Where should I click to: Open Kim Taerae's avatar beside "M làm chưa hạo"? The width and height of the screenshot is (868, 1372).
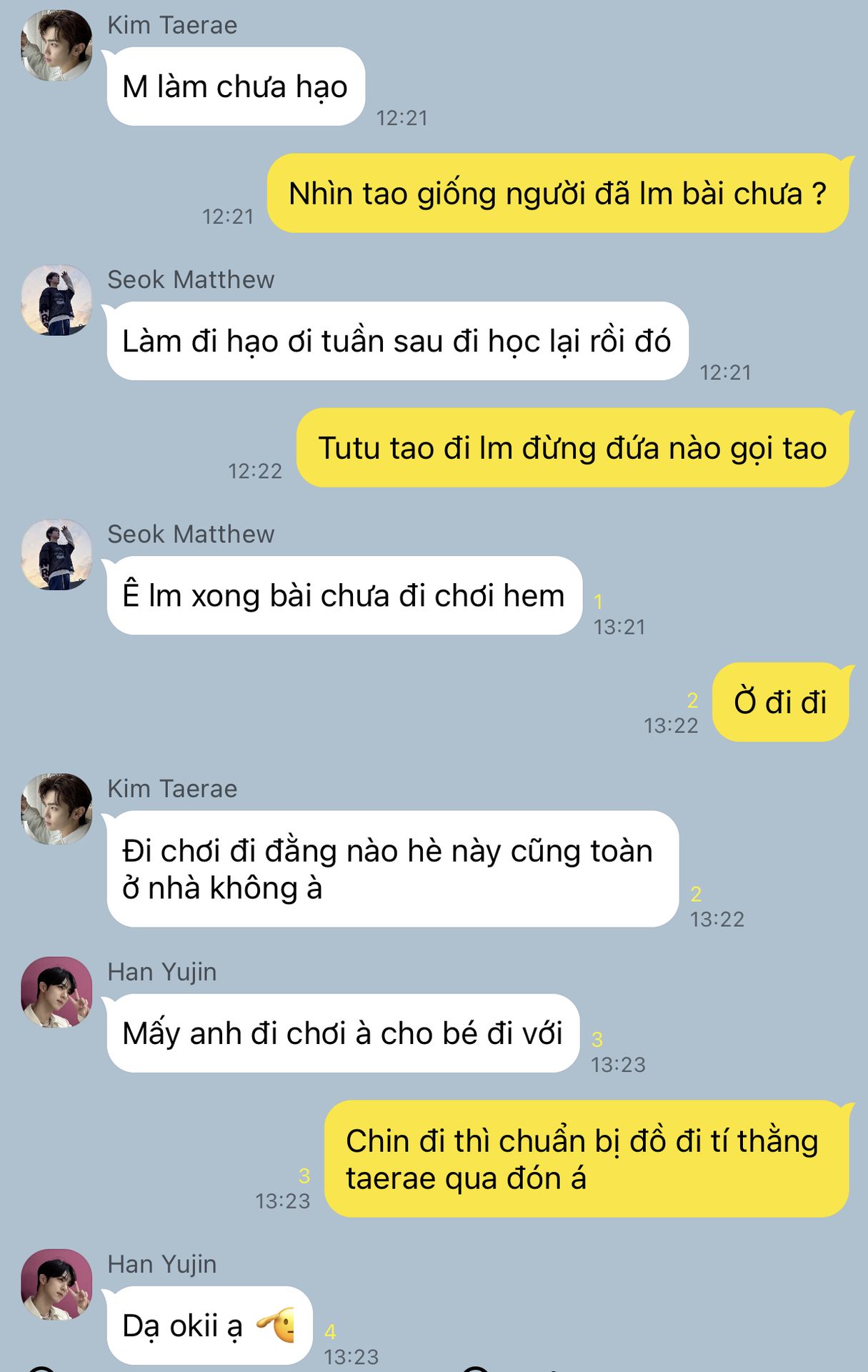coord(56,46)
